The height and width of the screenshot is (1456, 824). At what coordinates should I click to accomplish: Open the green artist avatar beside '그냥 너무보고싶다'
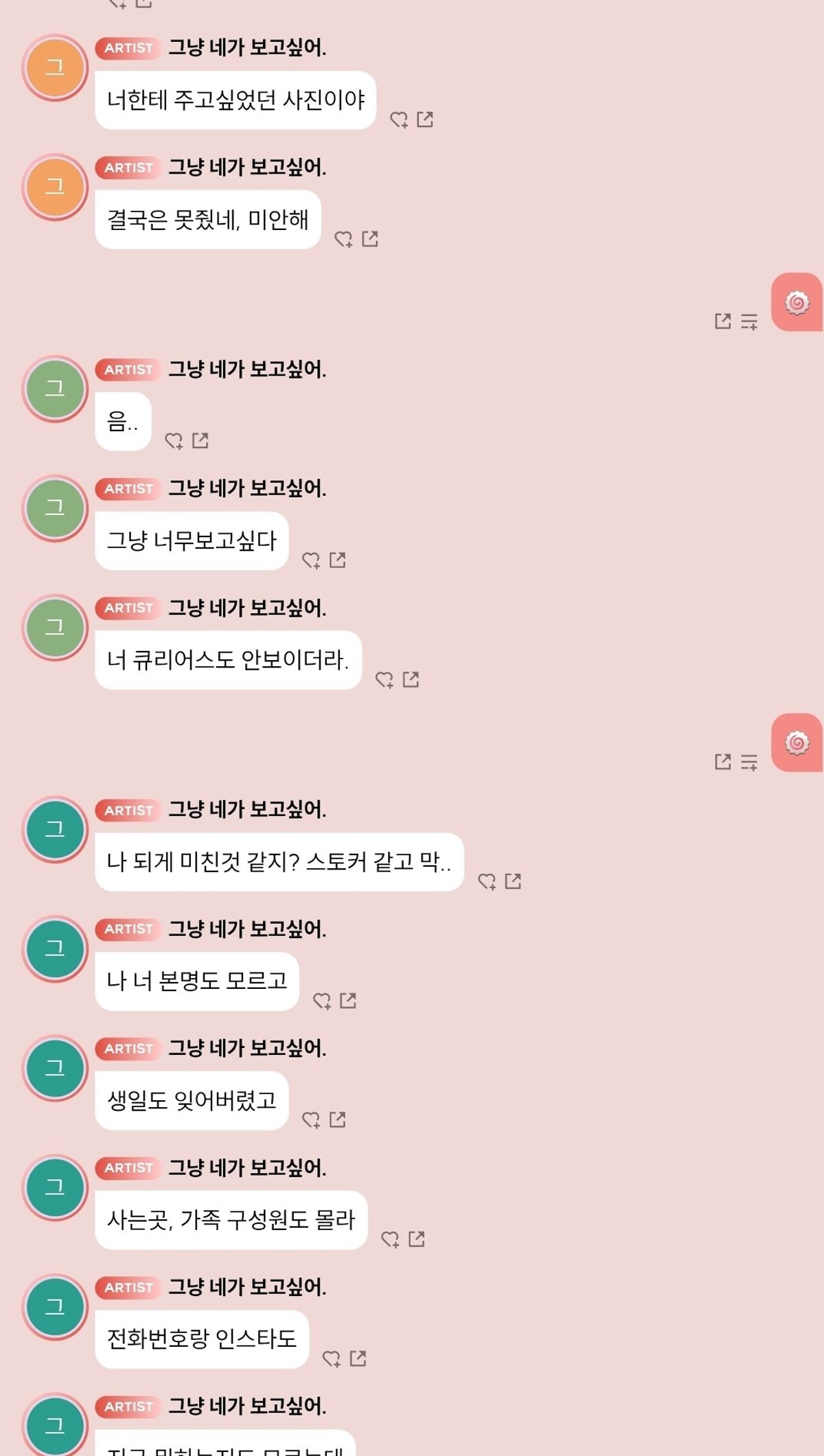click(55, 508)
